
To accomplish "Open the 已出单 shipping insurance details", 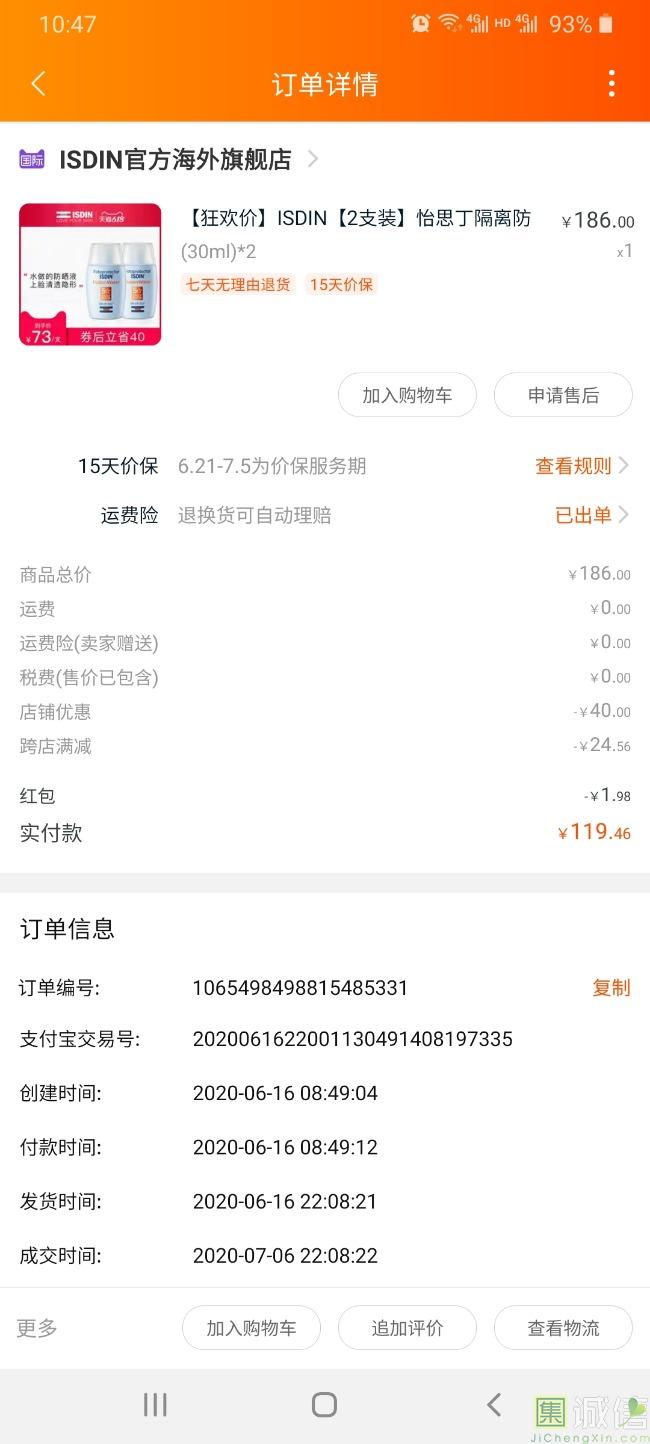I will [x=592, y=516].
